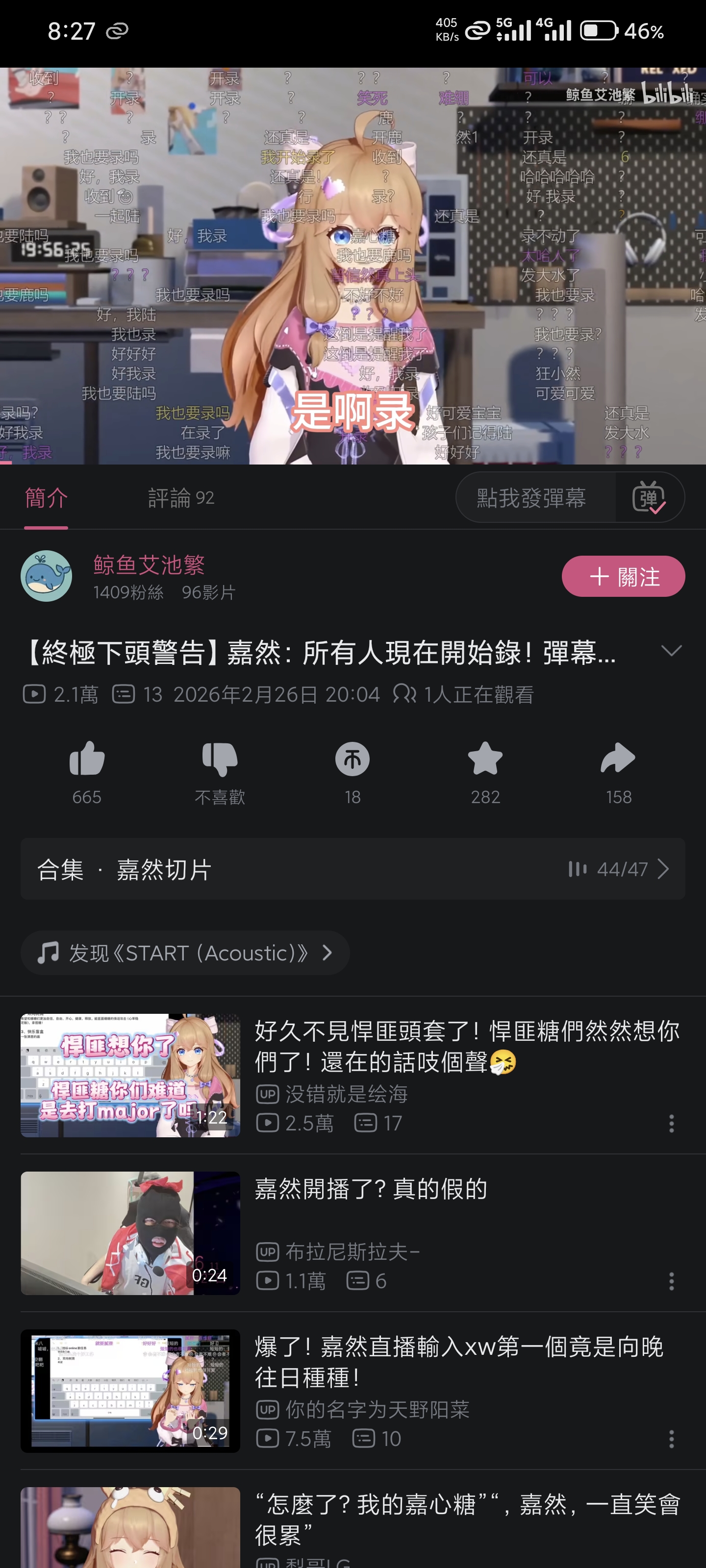This screenshot has height=1568, width=706.
Task: Toggle the danmaku display switch
Action: pos(649,498)
